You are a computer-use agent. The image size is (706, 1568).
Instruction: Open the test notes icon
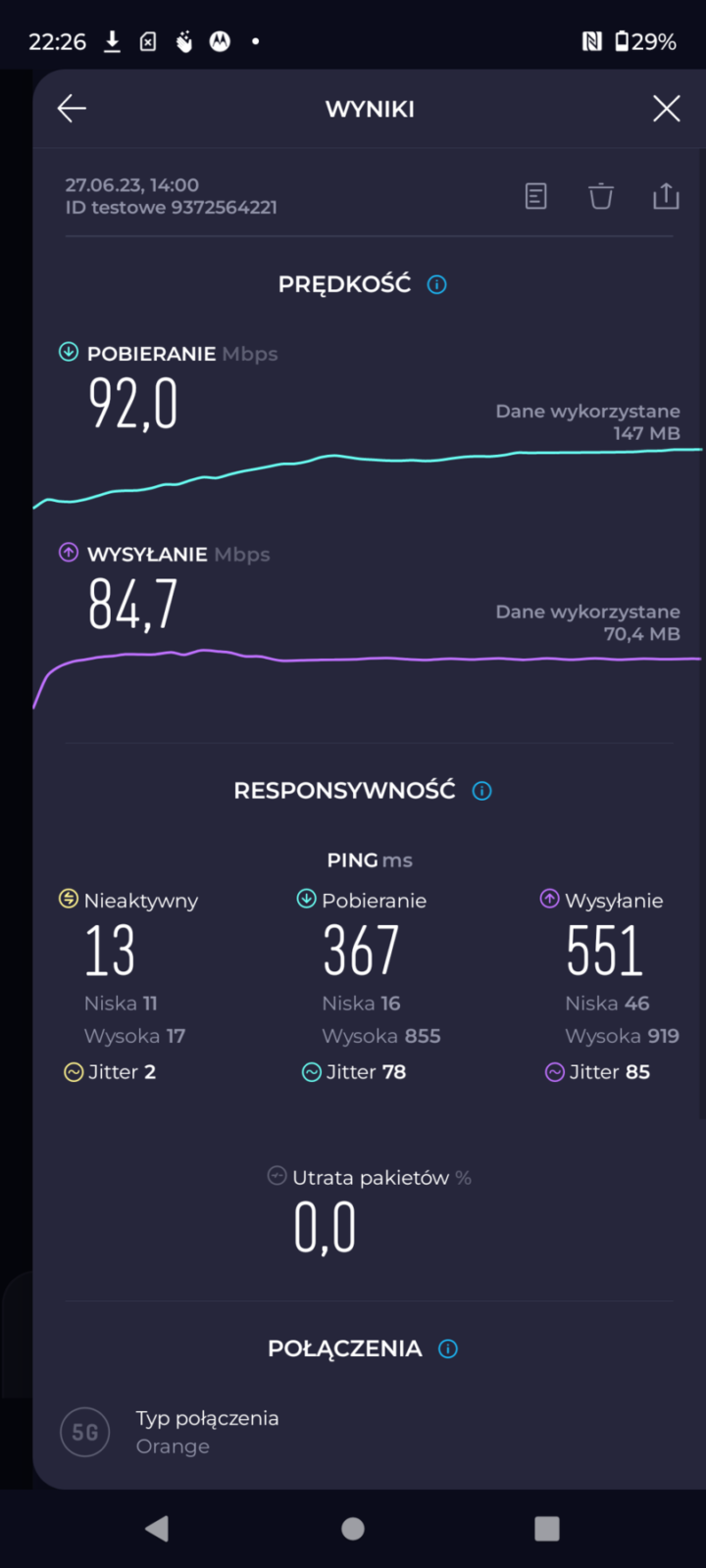point(535,196)
